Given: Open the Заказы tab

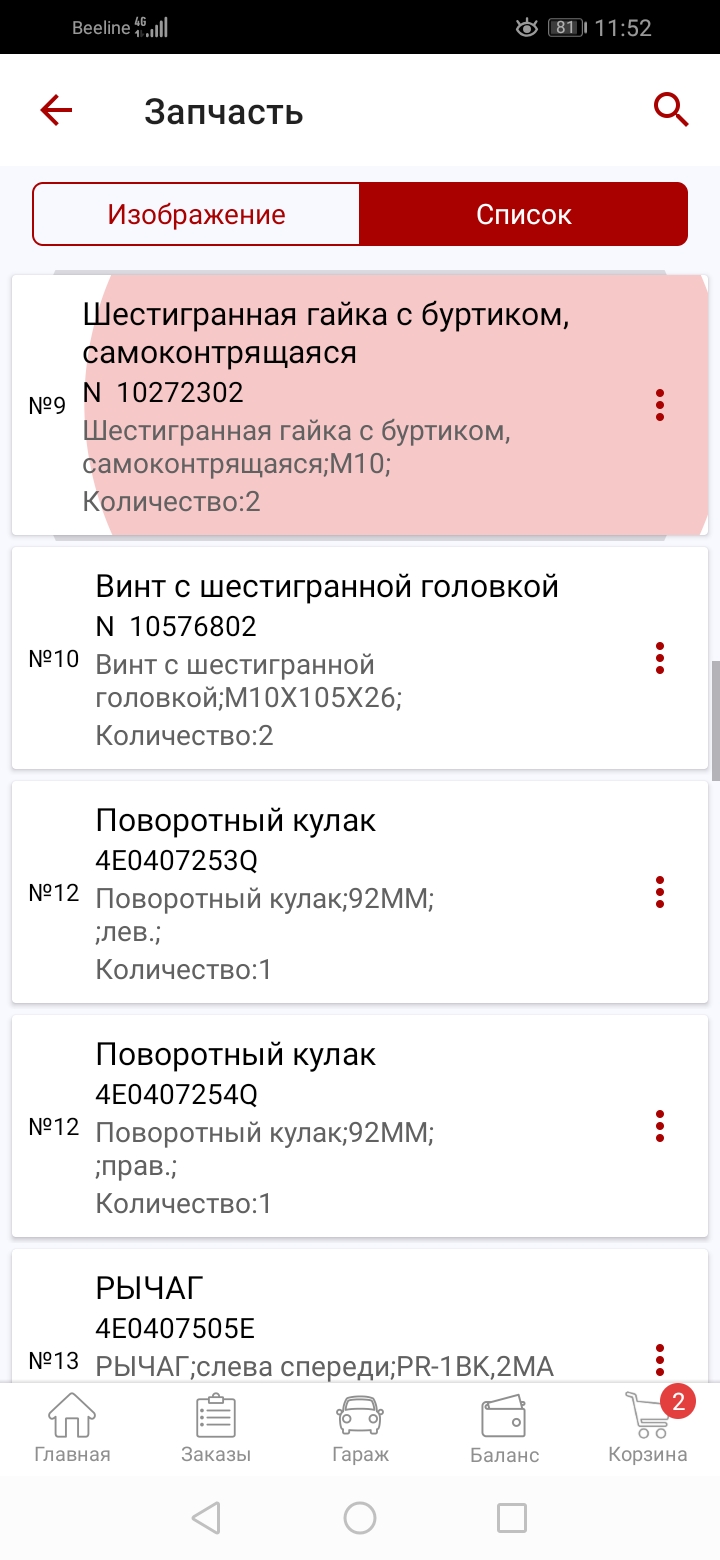Looking at the screenshot, I should 216,1428.
